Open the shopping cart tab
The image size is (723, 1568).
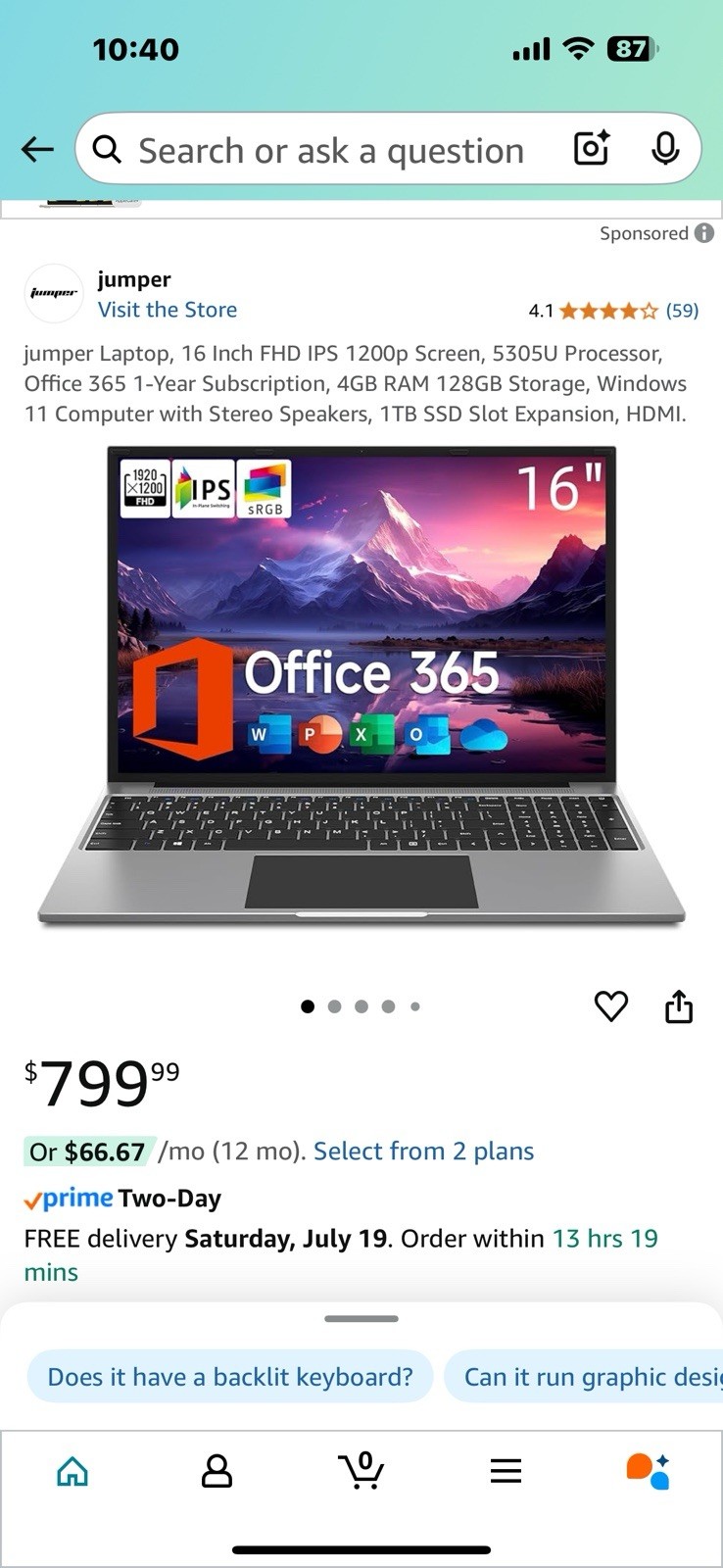[361, 1470]
